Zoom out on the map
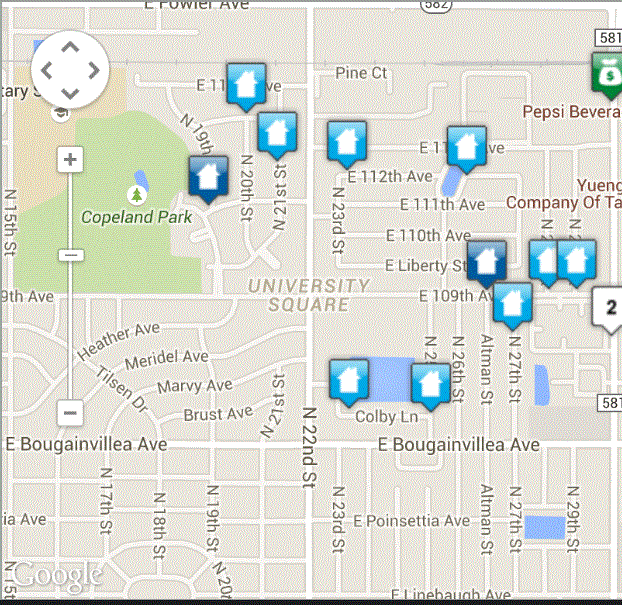622x605 pixels. (70, 411)
